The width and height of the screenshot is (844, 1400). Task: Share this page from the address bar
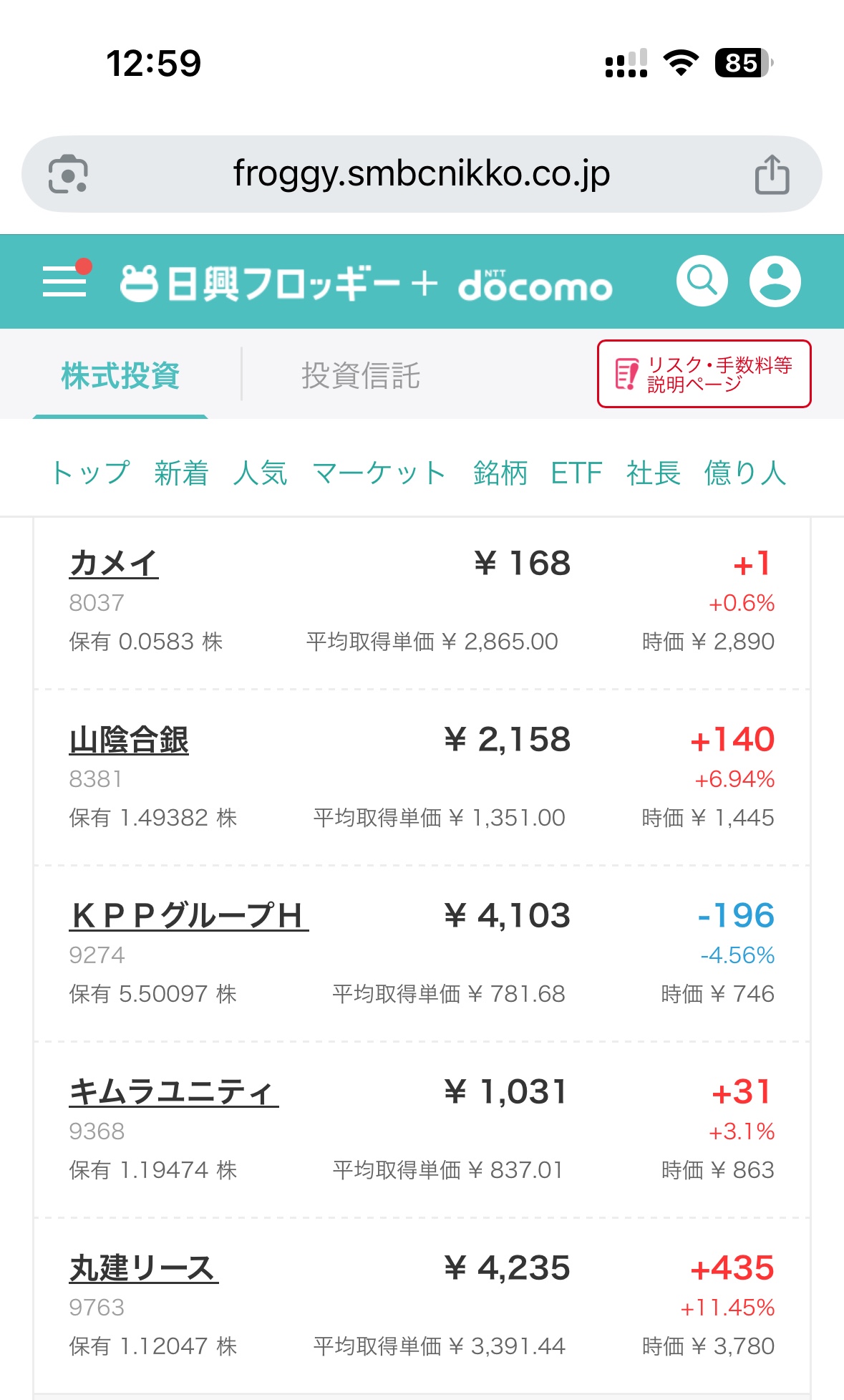click(x=772, y=174)
